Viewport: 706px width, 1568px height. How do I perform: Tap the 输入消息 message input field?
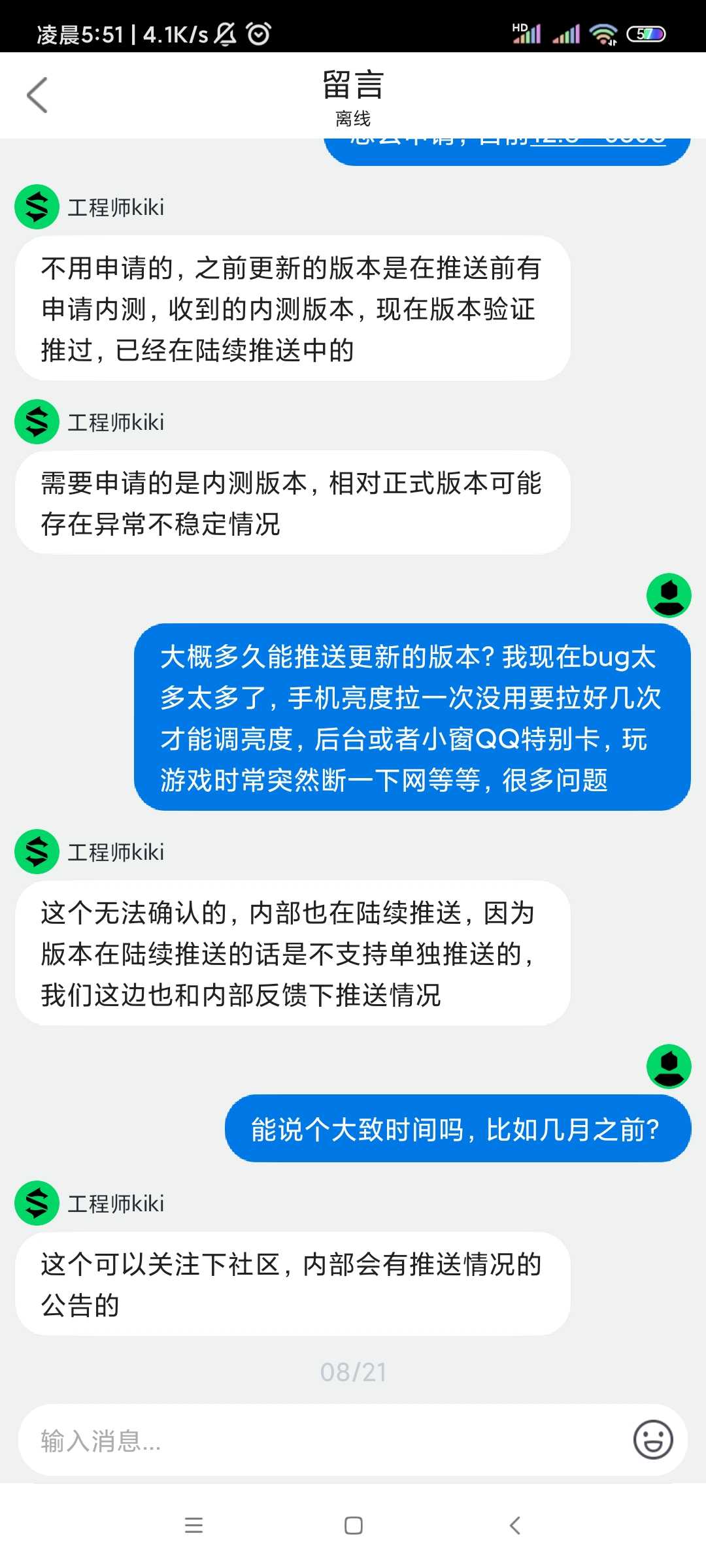point(320,1440)
